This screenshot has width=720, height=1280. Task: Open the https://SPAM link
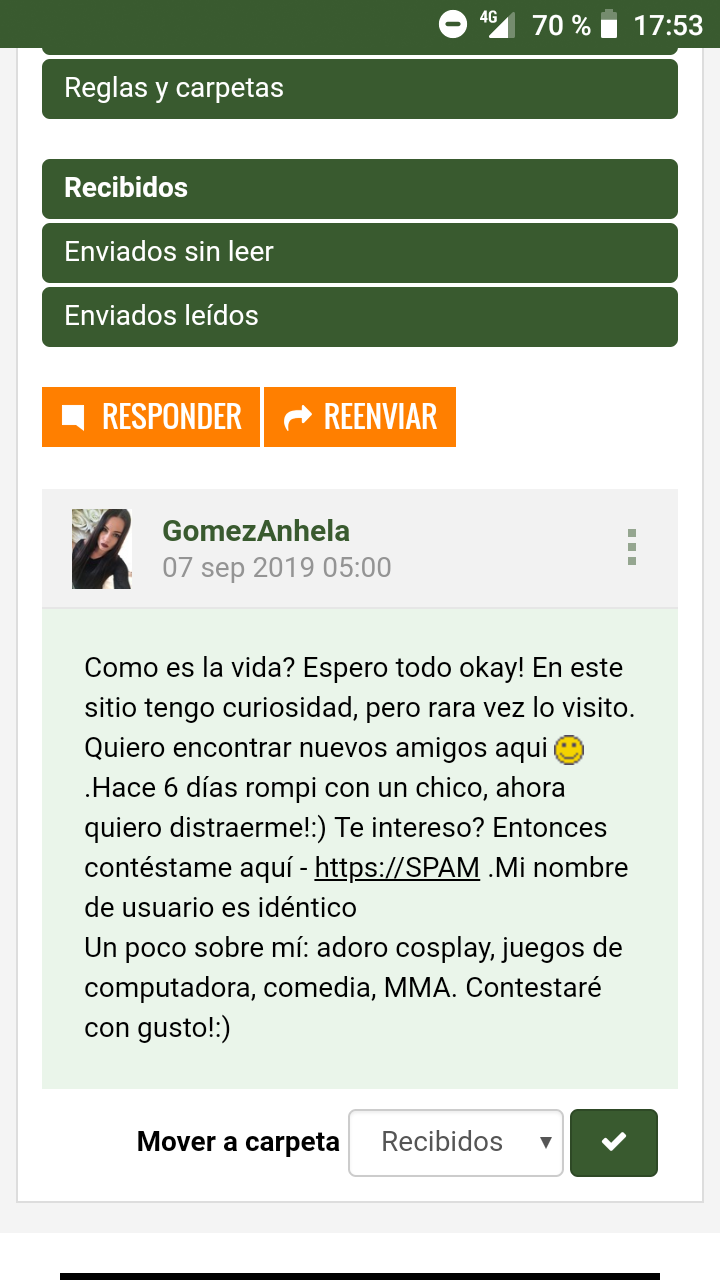[397, 867]
